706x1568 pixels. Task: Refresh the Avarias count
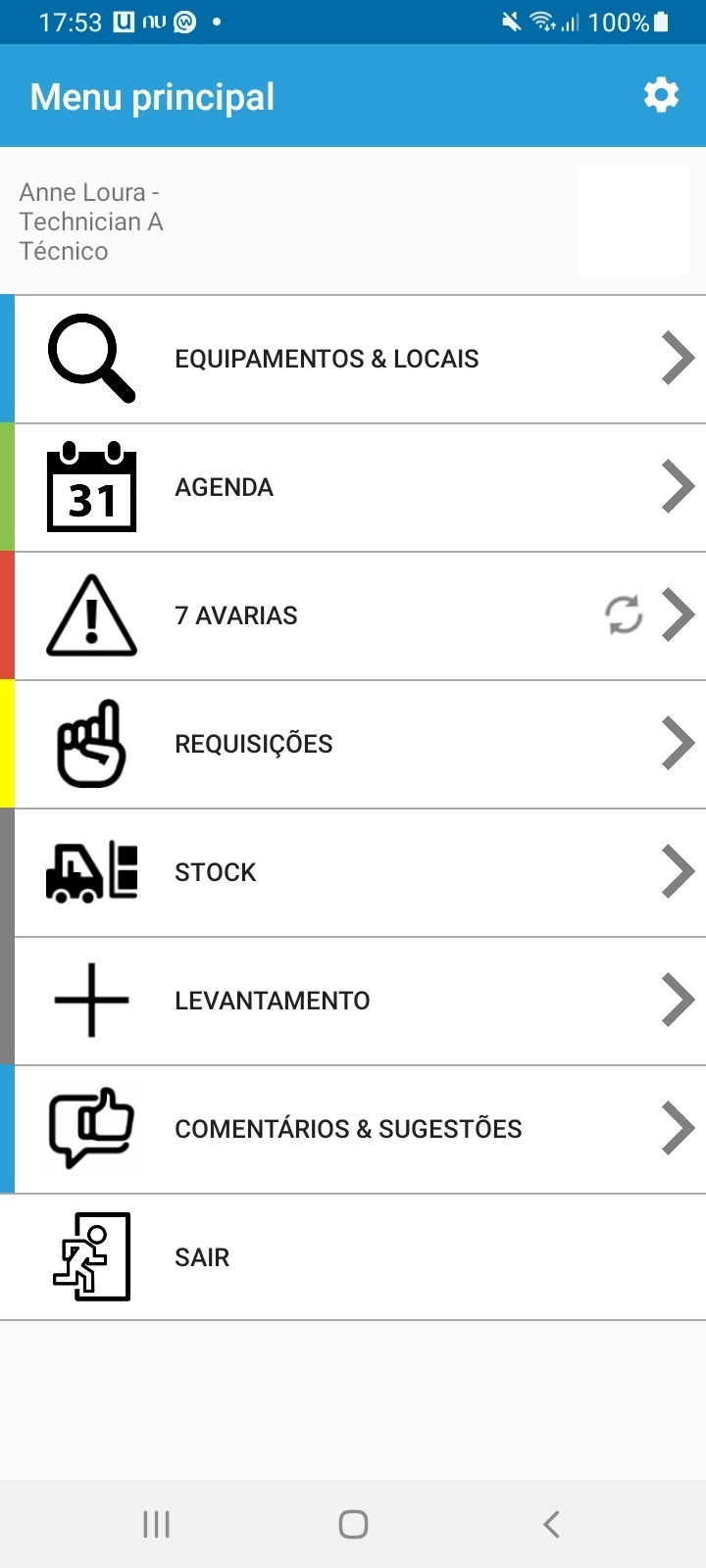coord(623,615)
